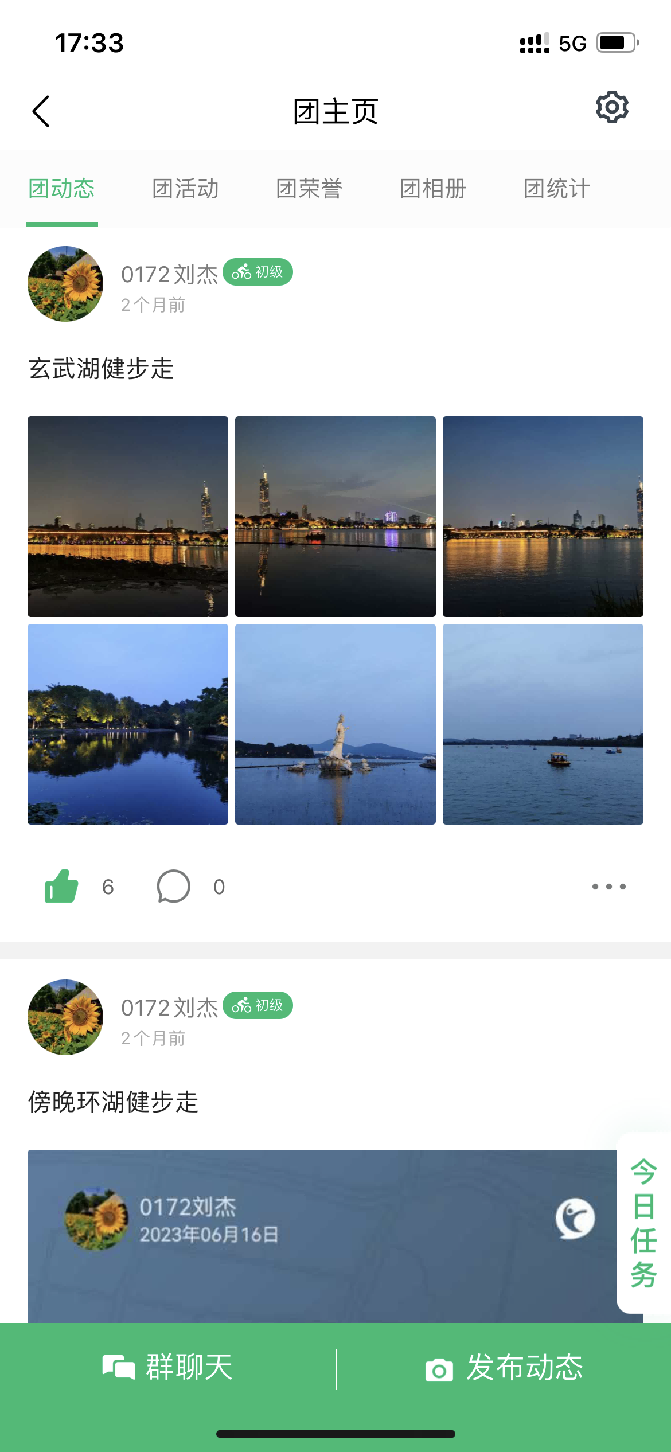Image resolution: width=671 pixels, height=1452 pixels.
Task: Comment on the 玄武湖健步走 post
Action: coord(173,886)
